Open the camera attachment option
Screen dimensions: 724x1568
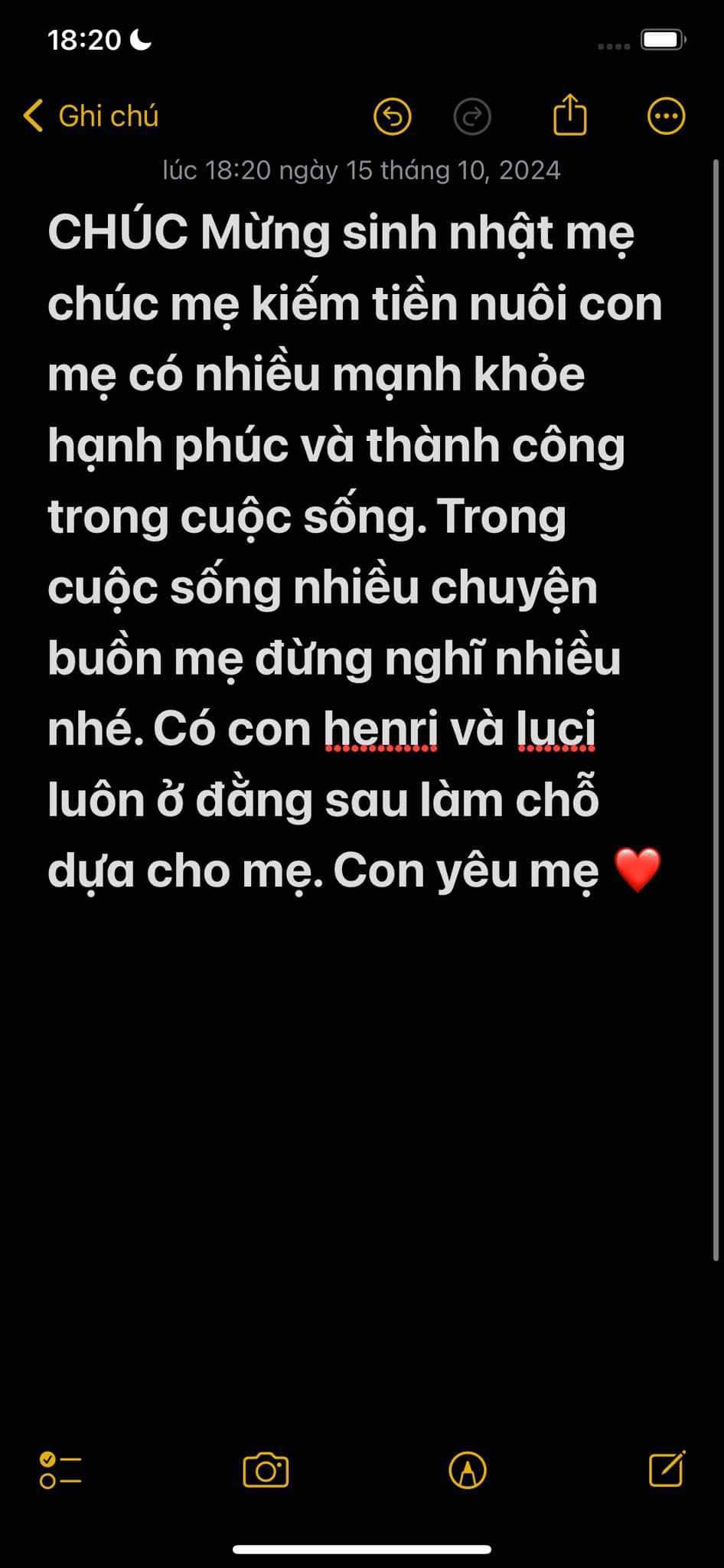[x=266, y=1470]
